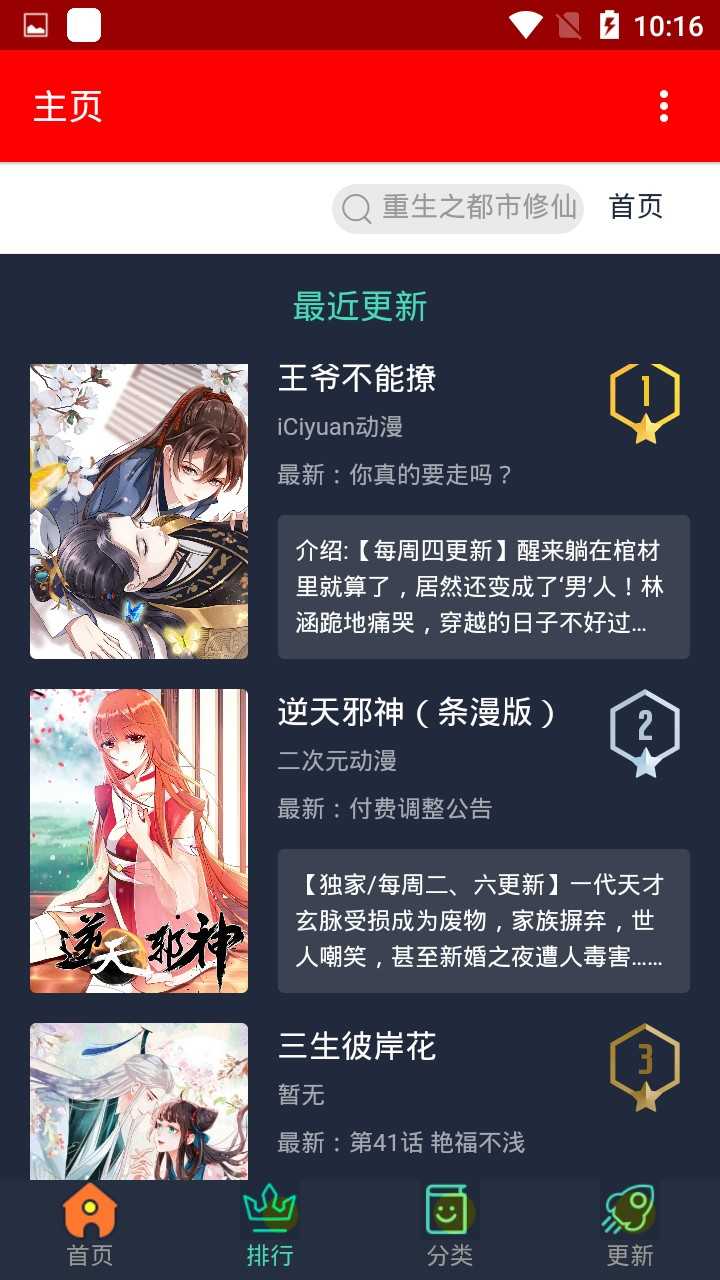Image resolution: width=720 pixels, height=1280 pixels.
Task: Tap the 更新 updates rocket icon
Action: 629,1209
